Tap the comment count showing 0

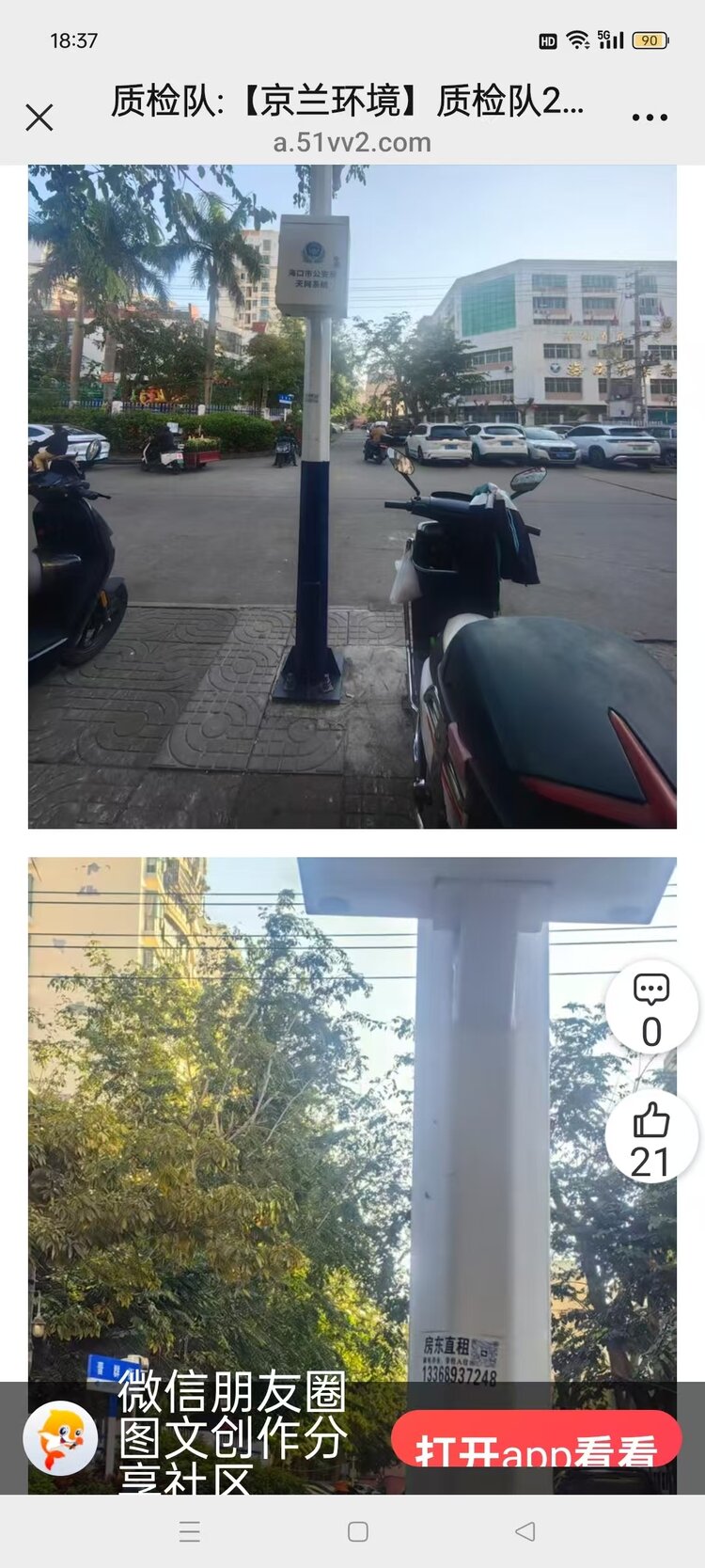(x=650, y=1030)
